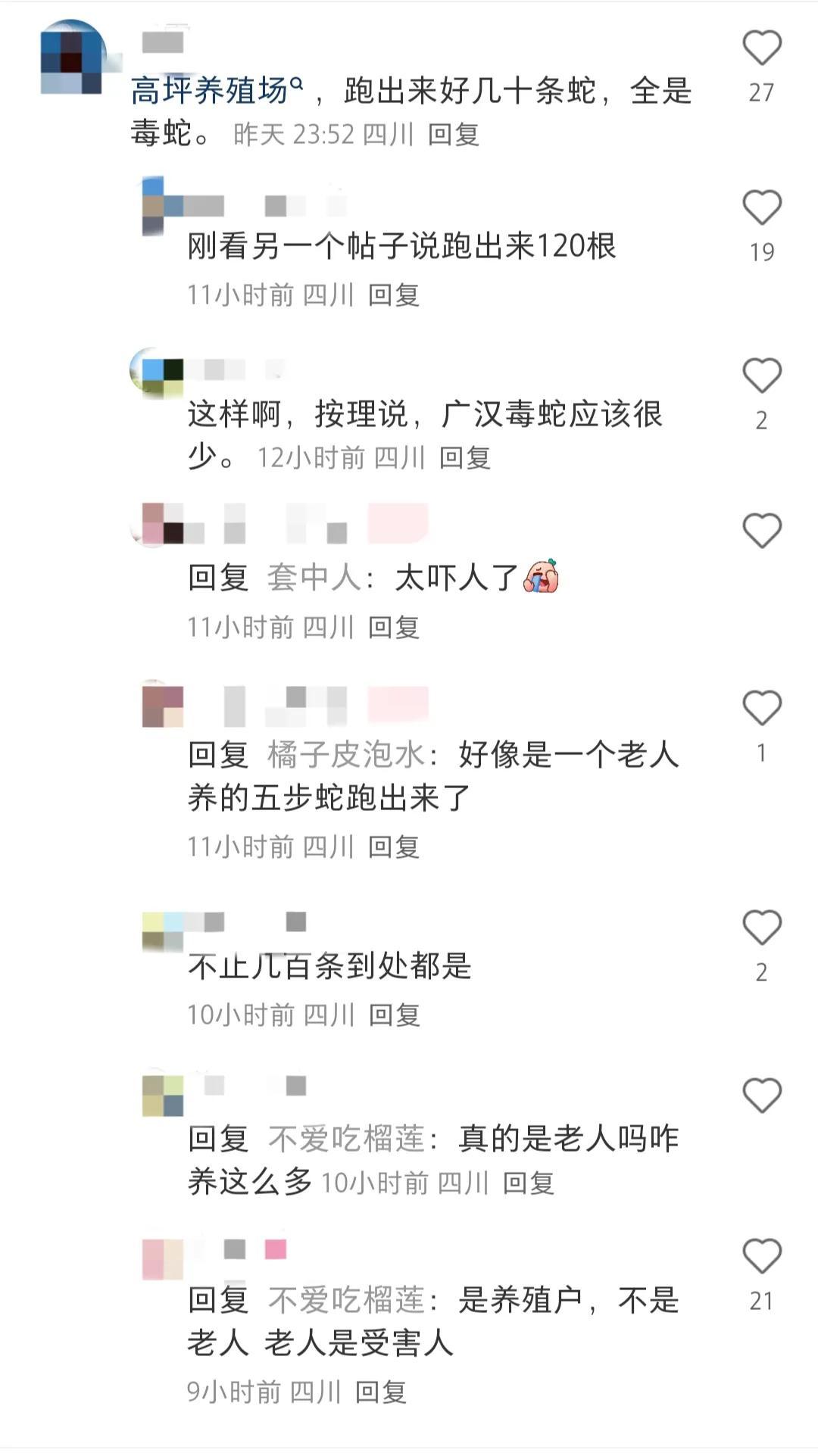Like the comment about 广汉毒蛇应该很少
Viewport: 818px width, 1456px height.
point(761,376)
